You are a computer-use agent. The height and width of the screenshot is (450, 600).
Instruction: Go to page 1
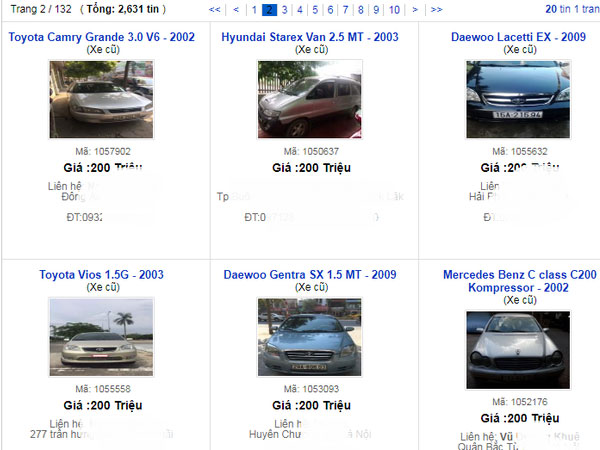pyautogui.click(x=254, y=9)
